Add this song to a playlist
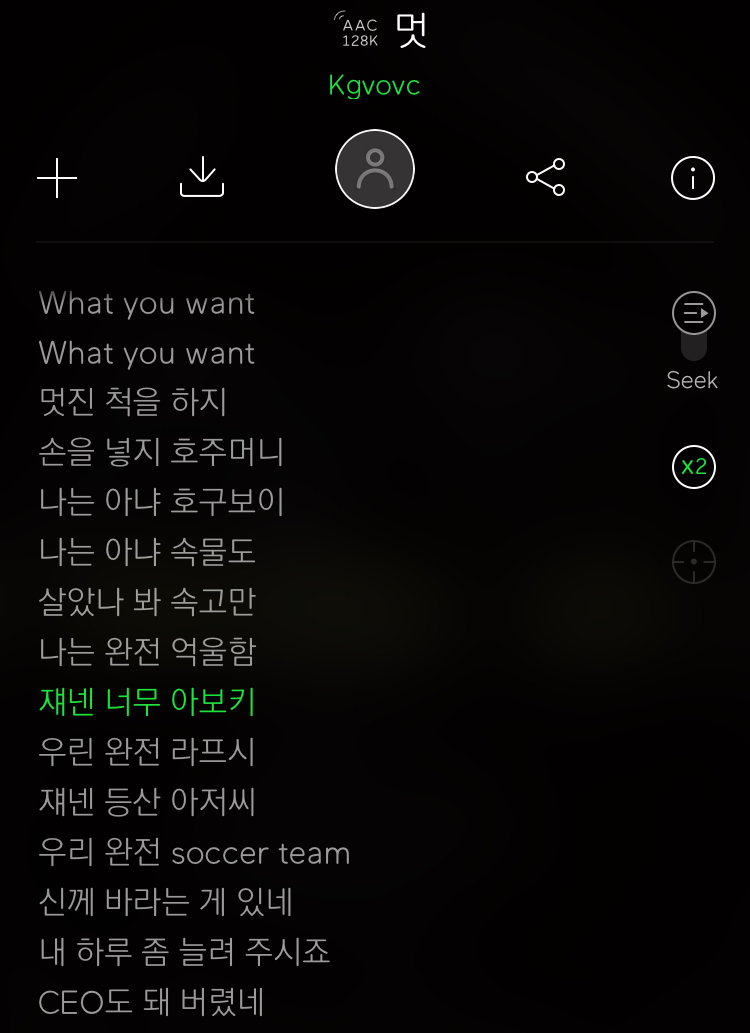The width and height of the screenshot is (750, 1033). 57,178
